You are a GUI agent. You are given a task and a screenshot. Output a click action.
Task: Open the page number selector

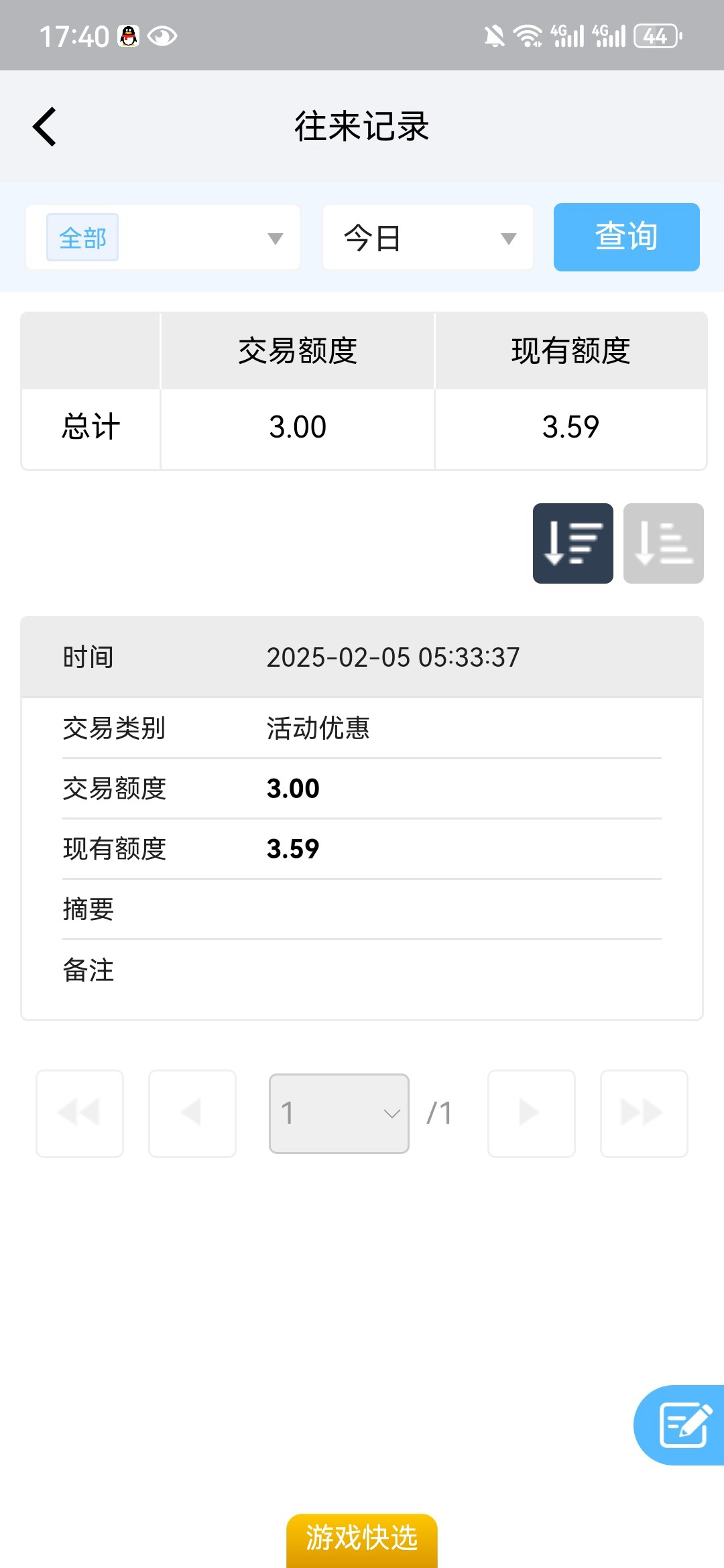coord(339,1113)
